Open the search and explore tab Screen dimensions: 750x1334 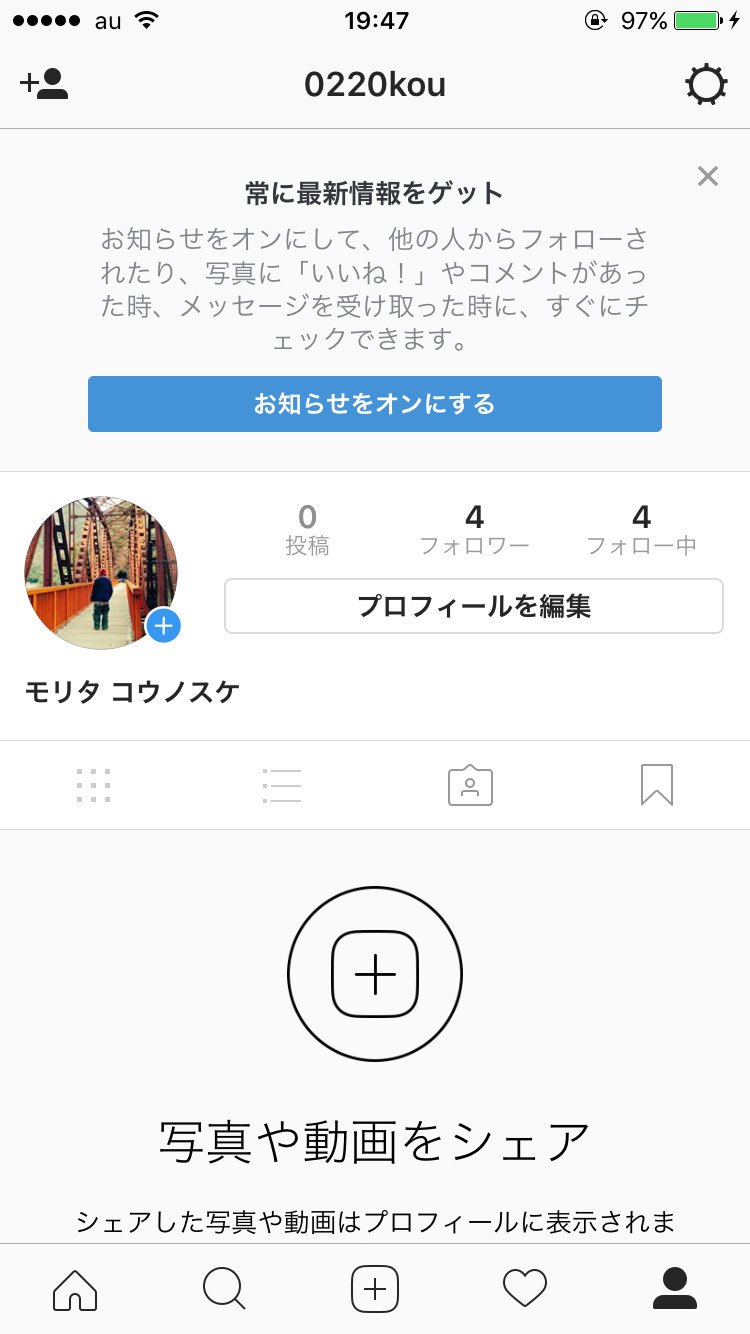pyautogui.click(x=224, y=1289)
